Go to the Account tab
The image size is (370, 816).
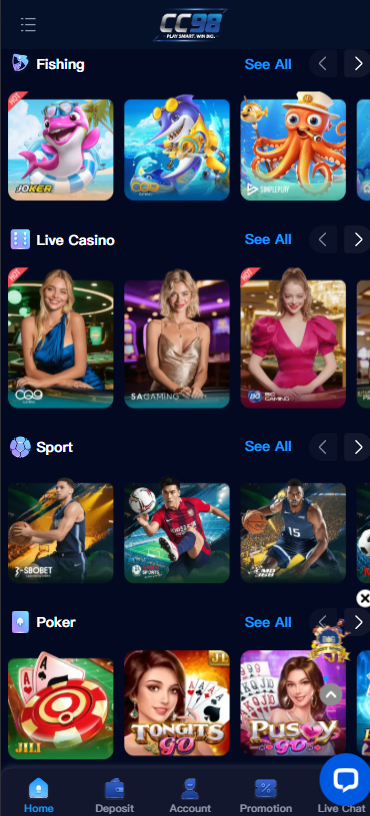190,796
